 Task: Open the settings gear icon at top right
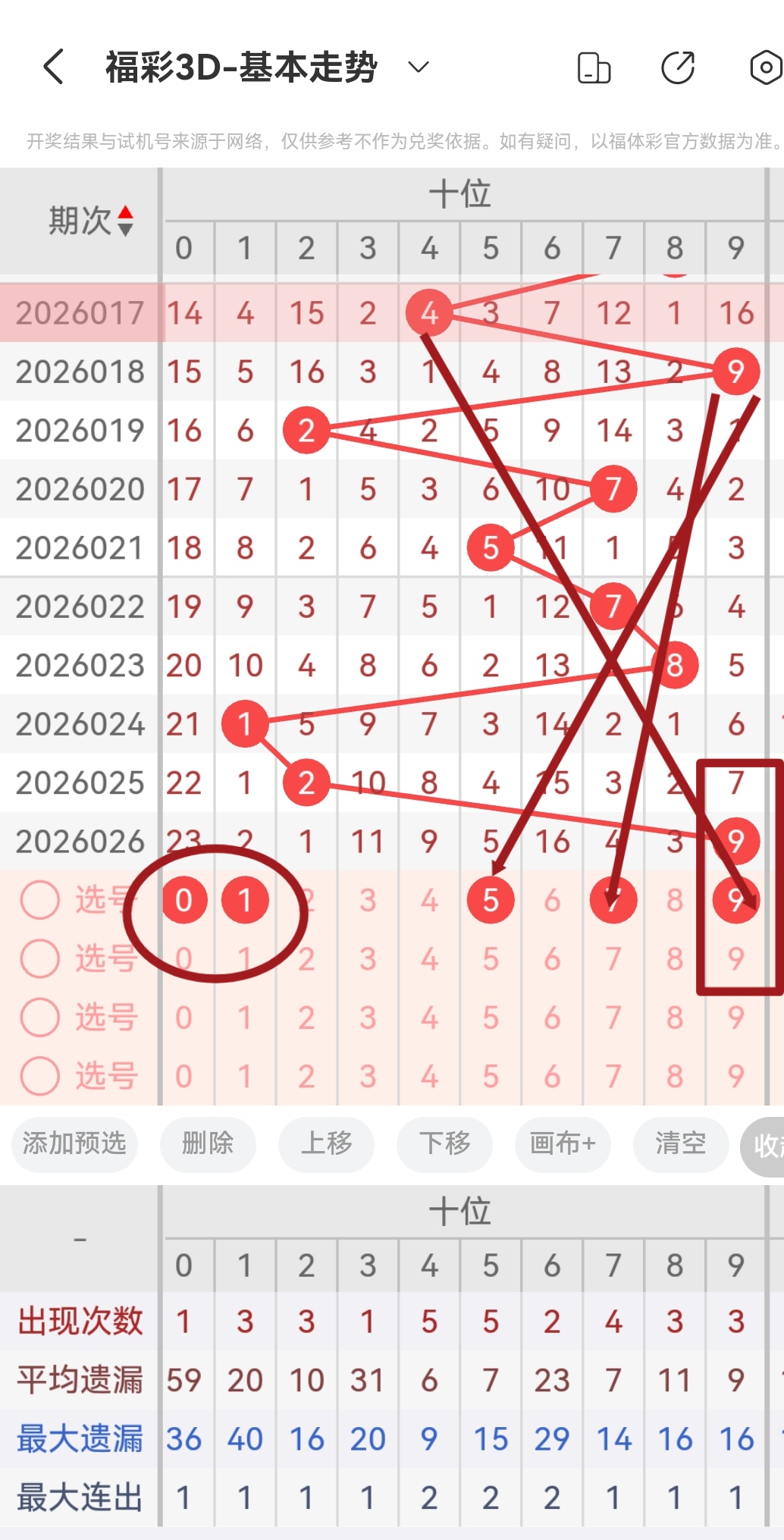(x=766, y=68)
